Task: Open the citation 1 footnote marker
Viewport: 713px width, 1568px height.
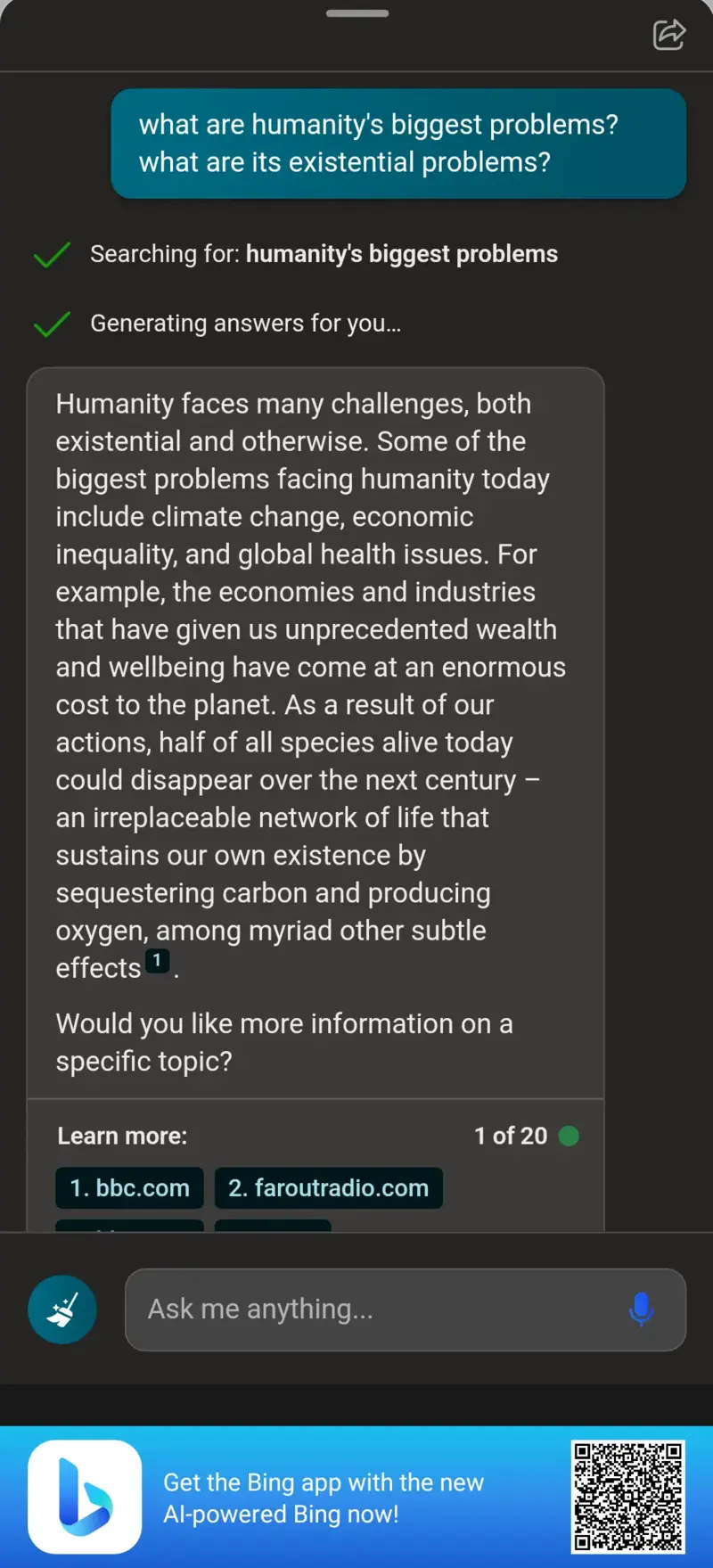Action: 157,961
